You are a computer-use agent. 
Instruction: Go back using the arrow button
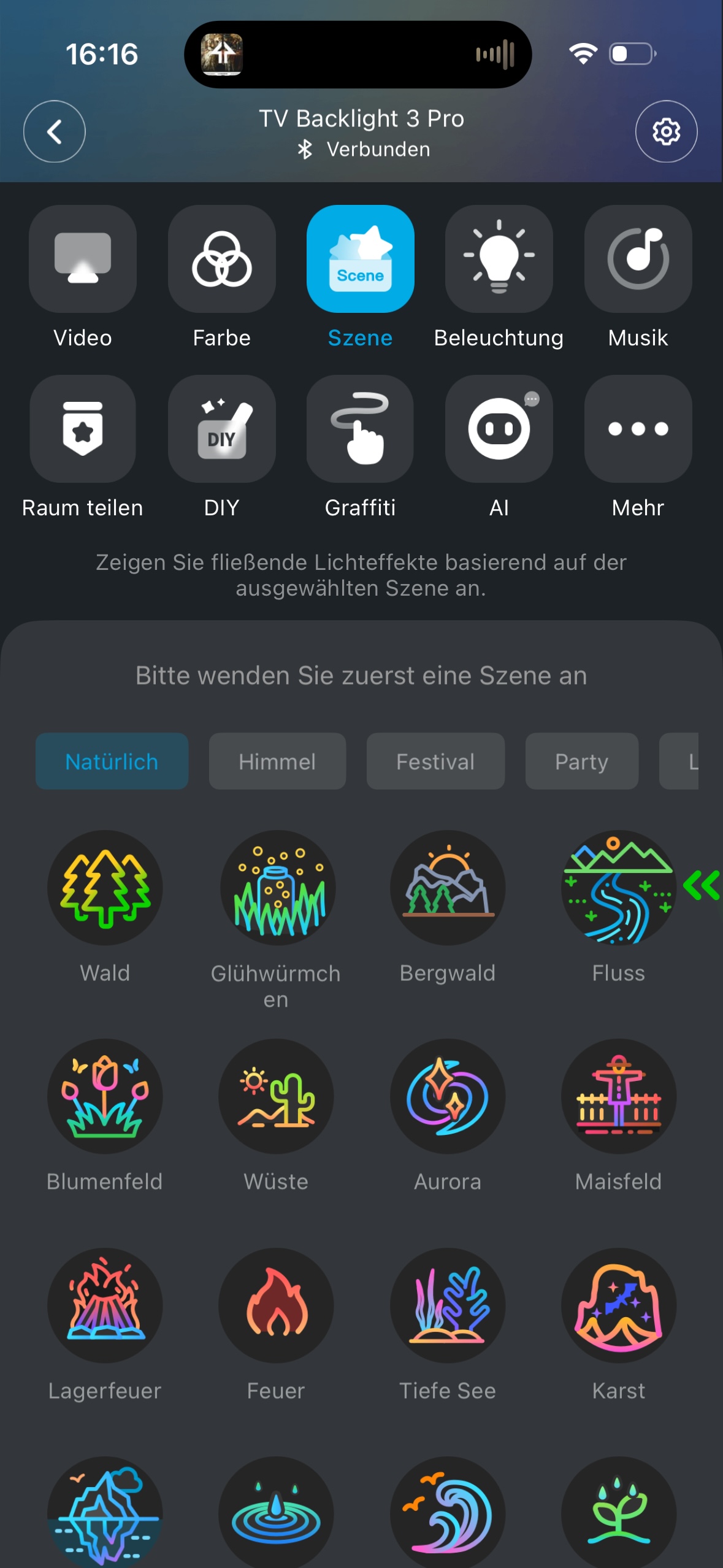coord(54,131)
